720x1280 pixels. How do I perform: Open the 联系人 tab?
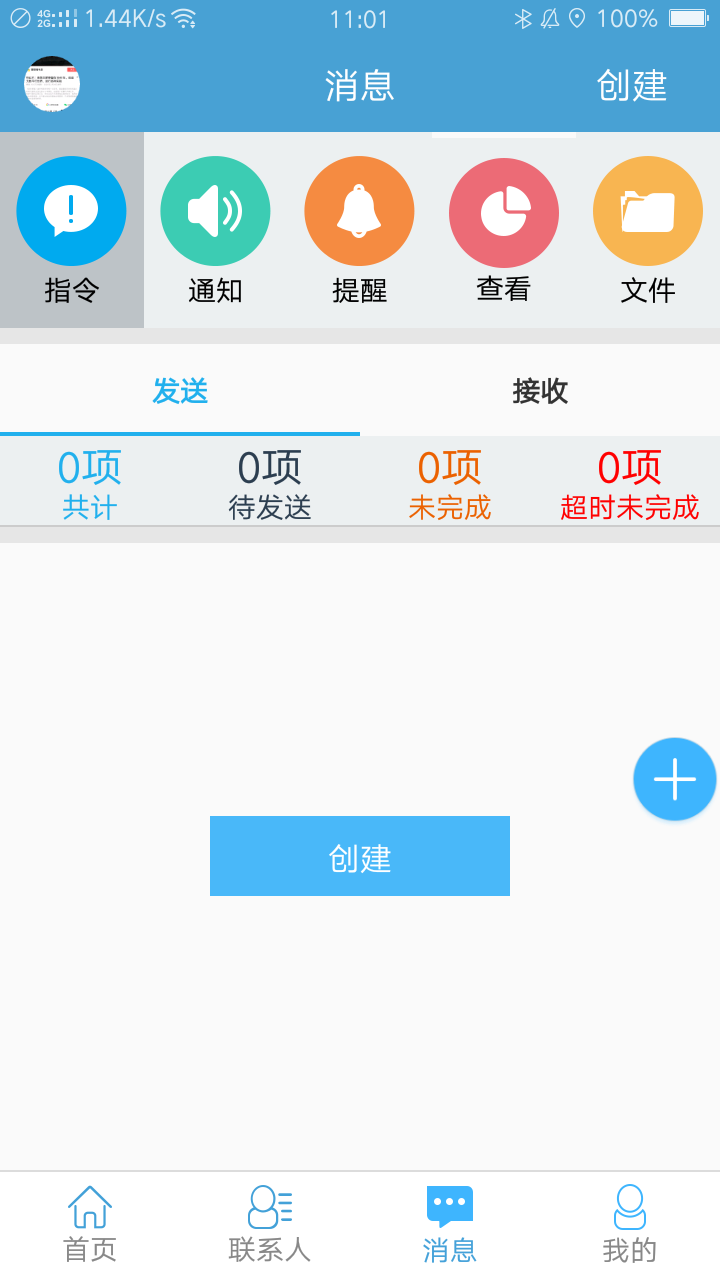tap(270, 1224)
